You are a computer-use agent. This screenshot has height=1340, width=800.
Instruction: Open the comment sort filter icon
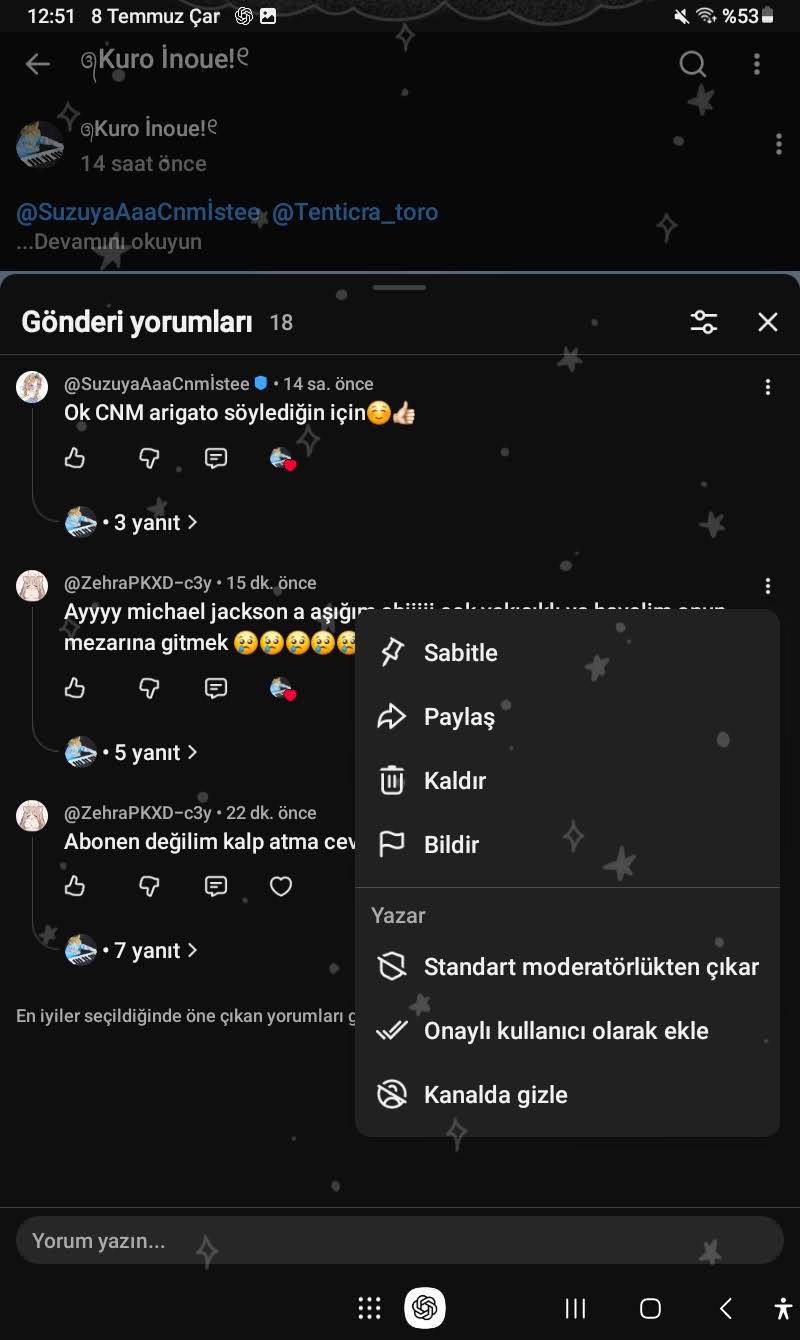coord(704,322)
